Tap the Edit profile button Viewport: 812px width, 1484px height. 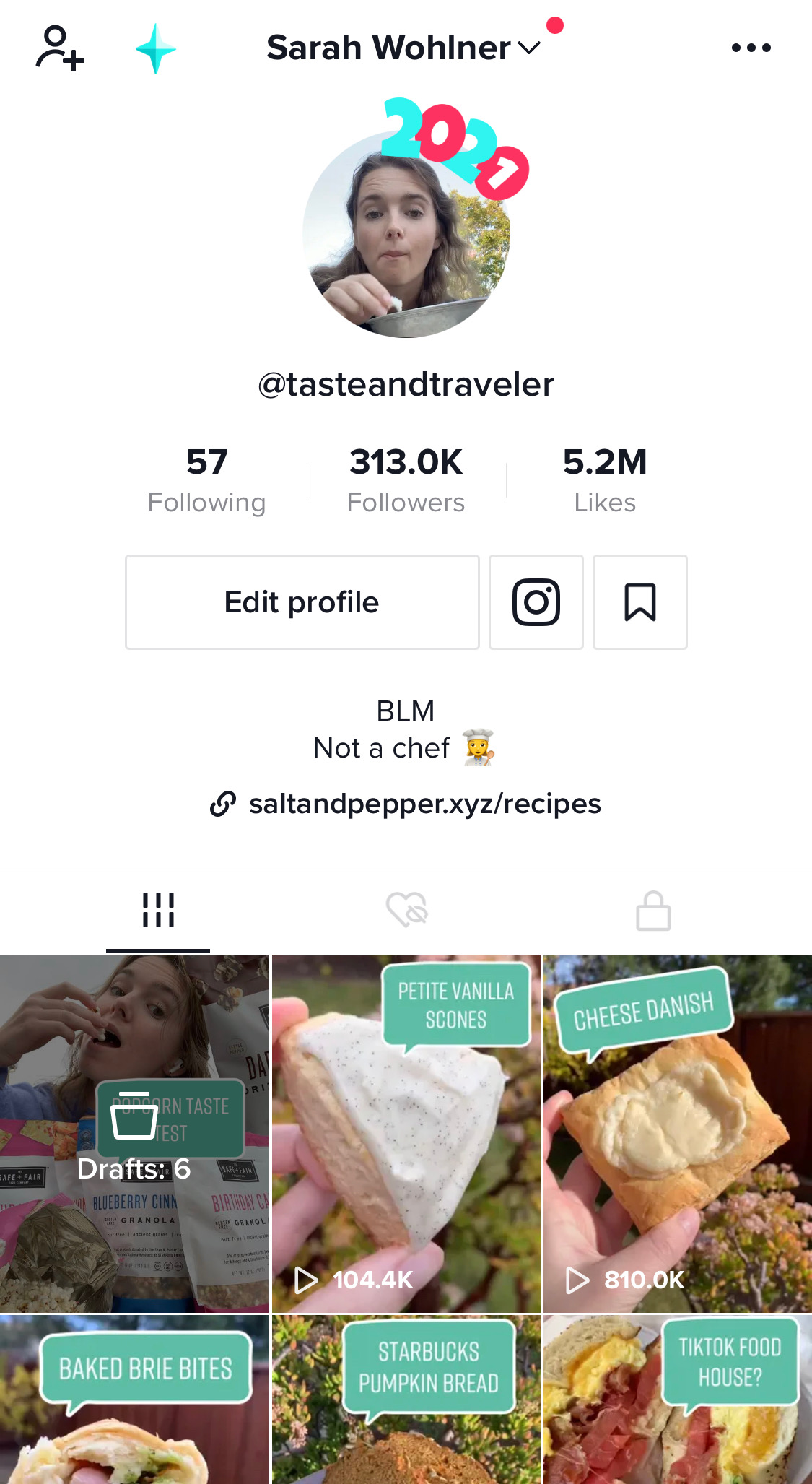pyautogui.click(x=302, y=602)
